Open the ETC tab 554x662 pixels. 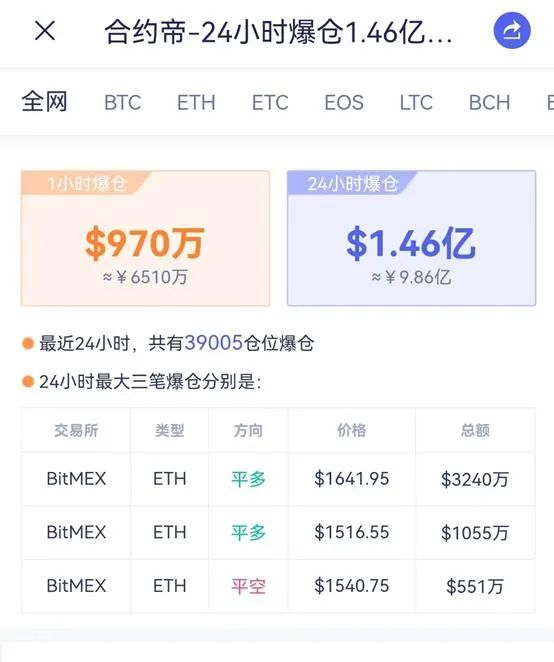270,103
